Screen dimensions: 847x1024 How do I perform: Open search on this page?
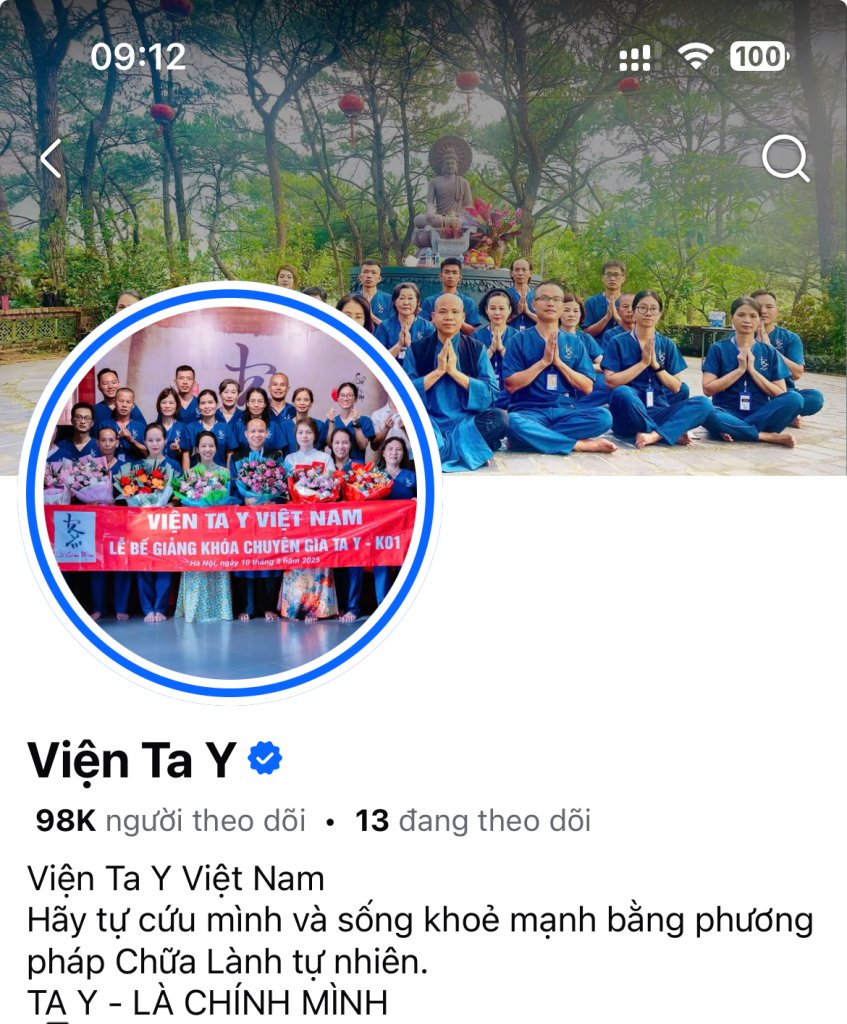pos(785,158)
